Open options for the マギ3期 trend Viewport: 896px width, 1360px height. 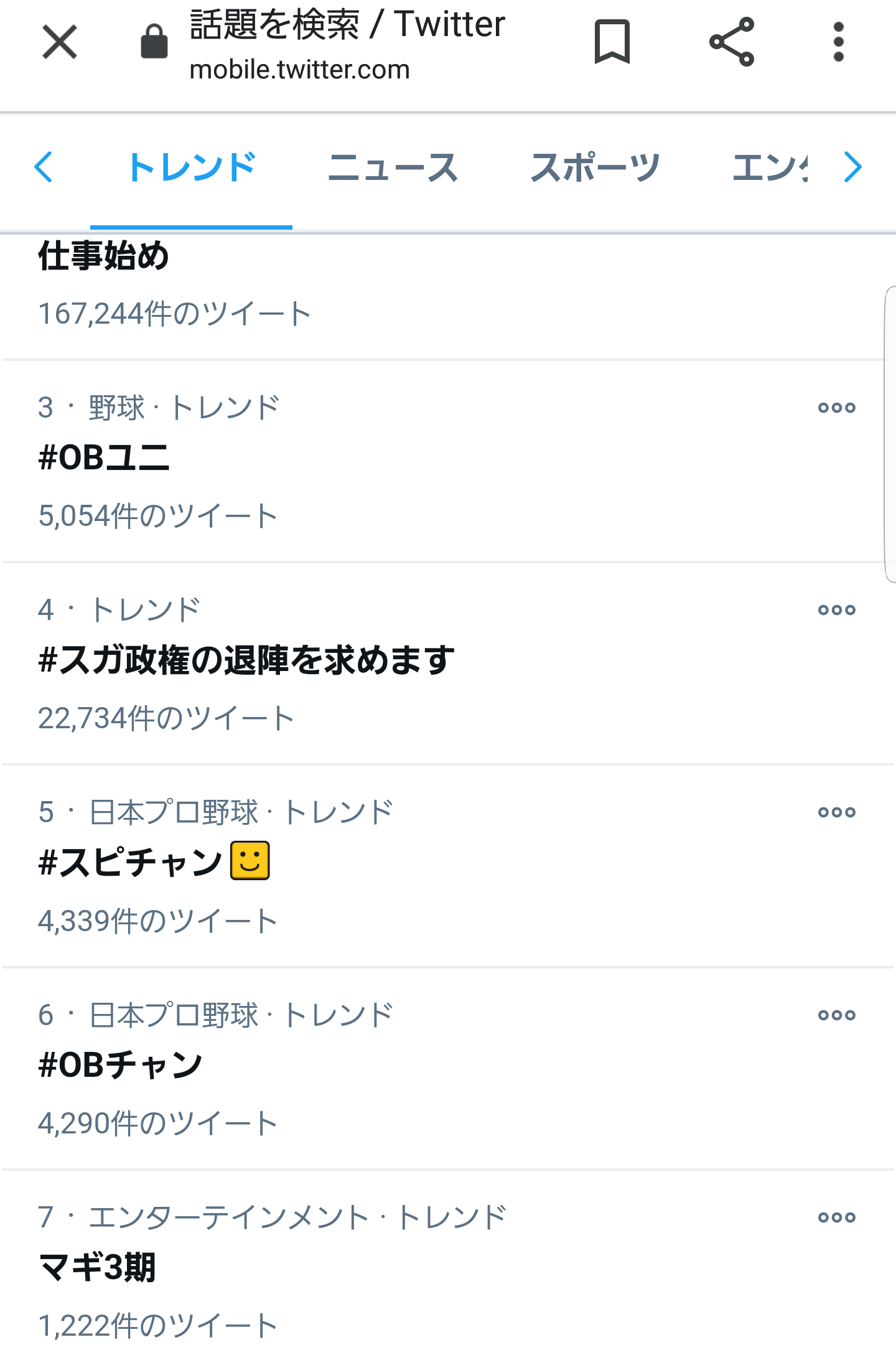coord(837,1216)
